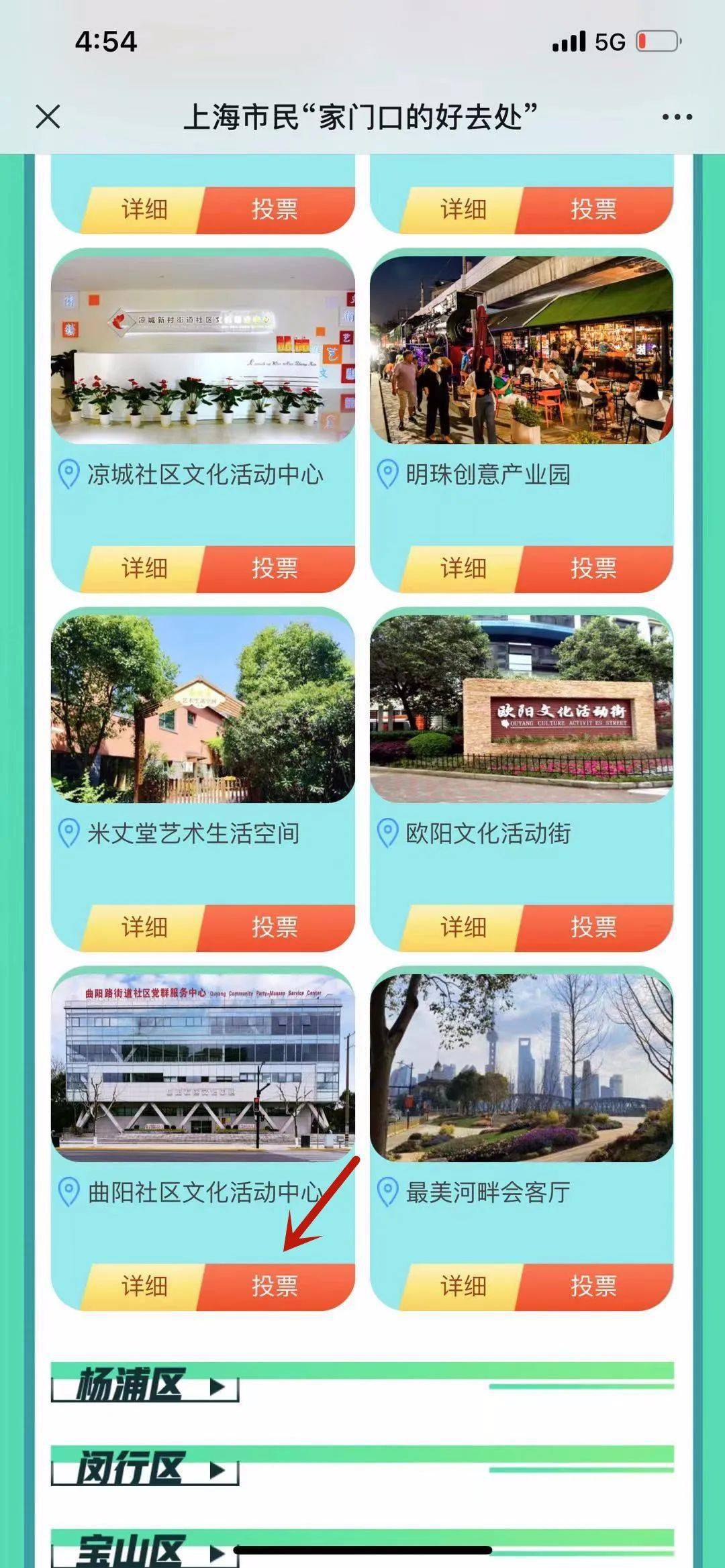View details of 最美河畔会客厅

click(x=463, y=1286)
